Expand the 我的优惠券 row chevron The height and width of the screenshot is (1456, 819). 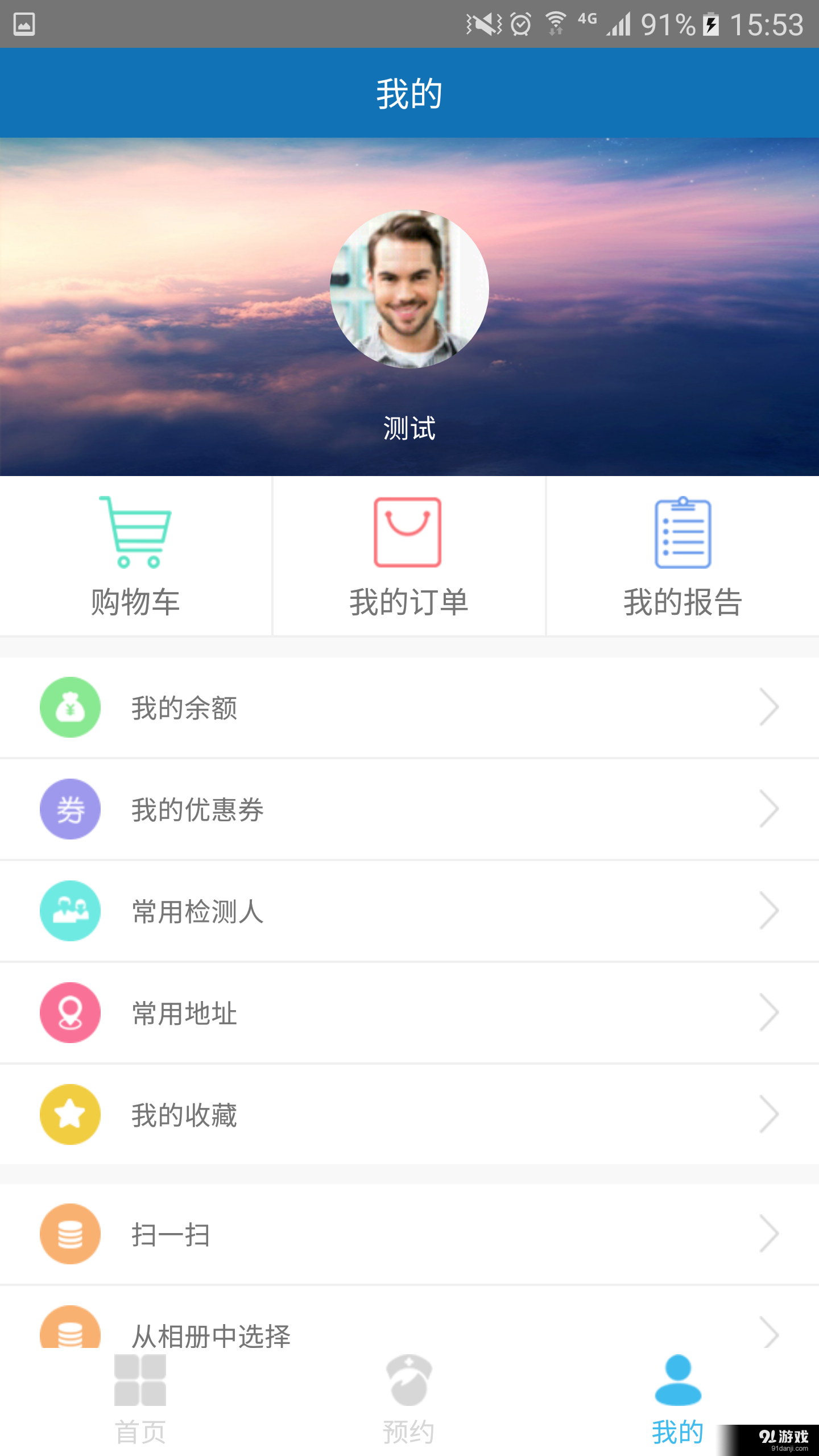[769, 809]
